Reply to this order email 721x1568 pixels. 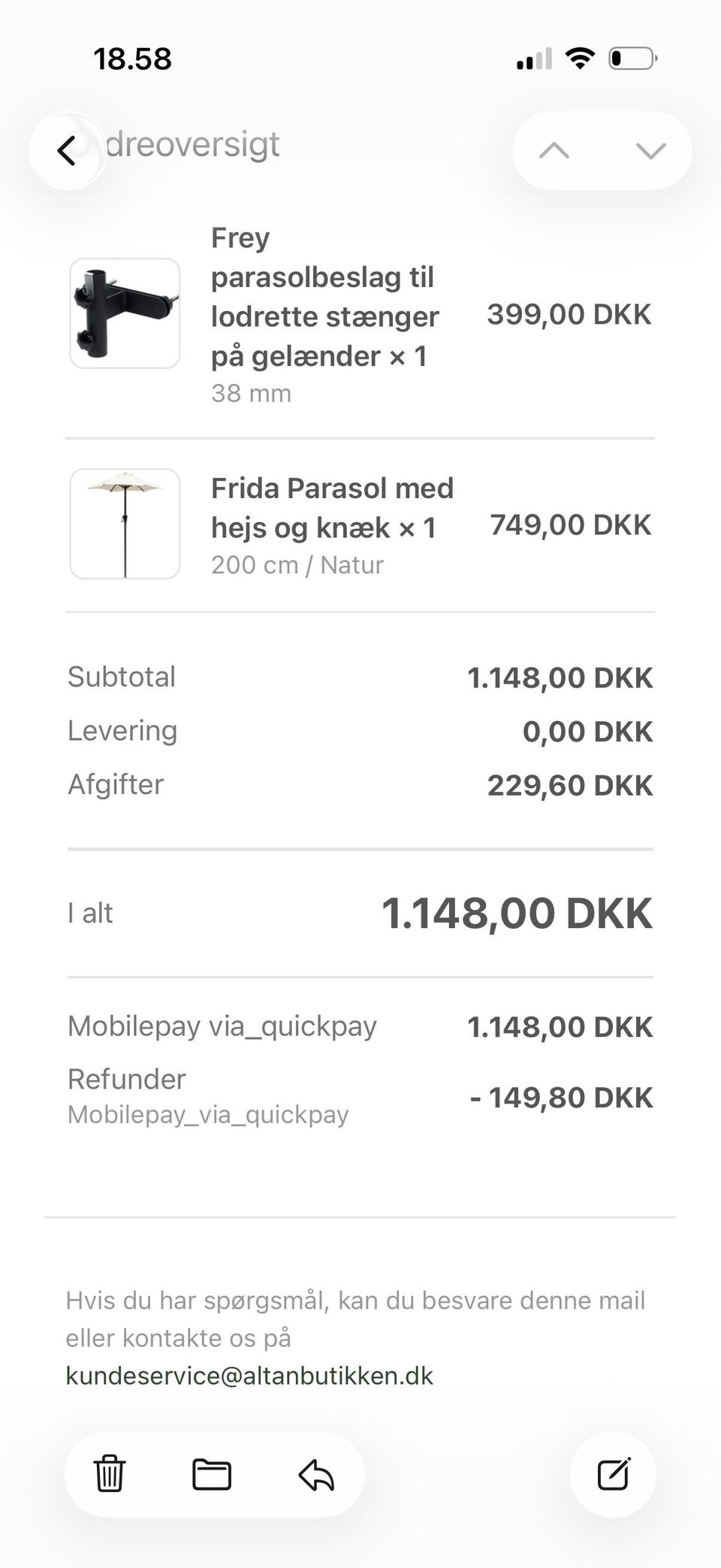tap(316, 1473)
